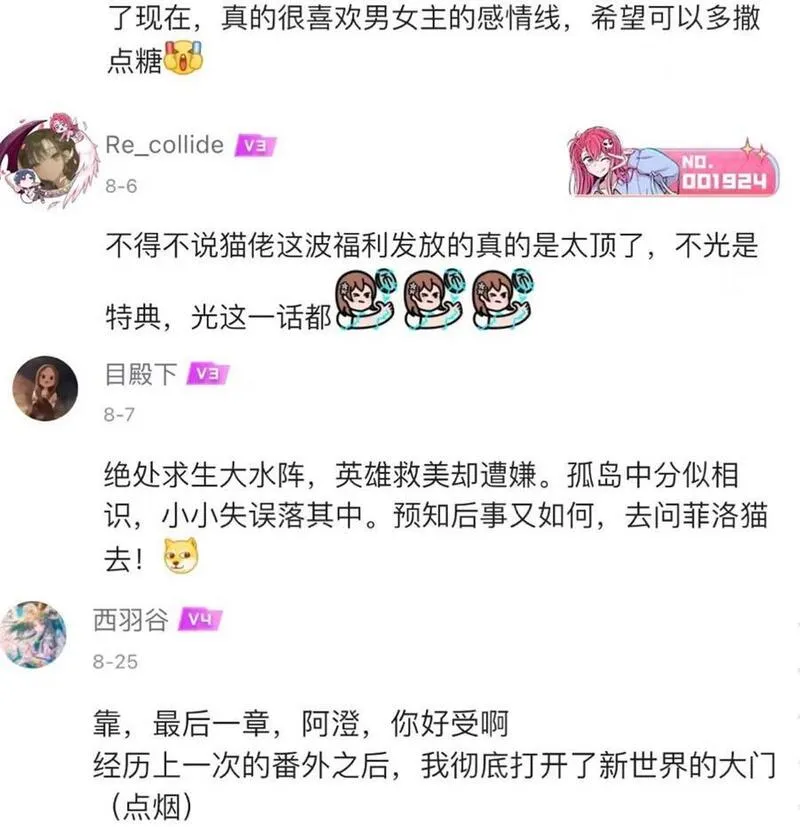Open the NO.001924 fan badge
The width and height of the screenshot is (800, 827).
click(x=673, y=163)
